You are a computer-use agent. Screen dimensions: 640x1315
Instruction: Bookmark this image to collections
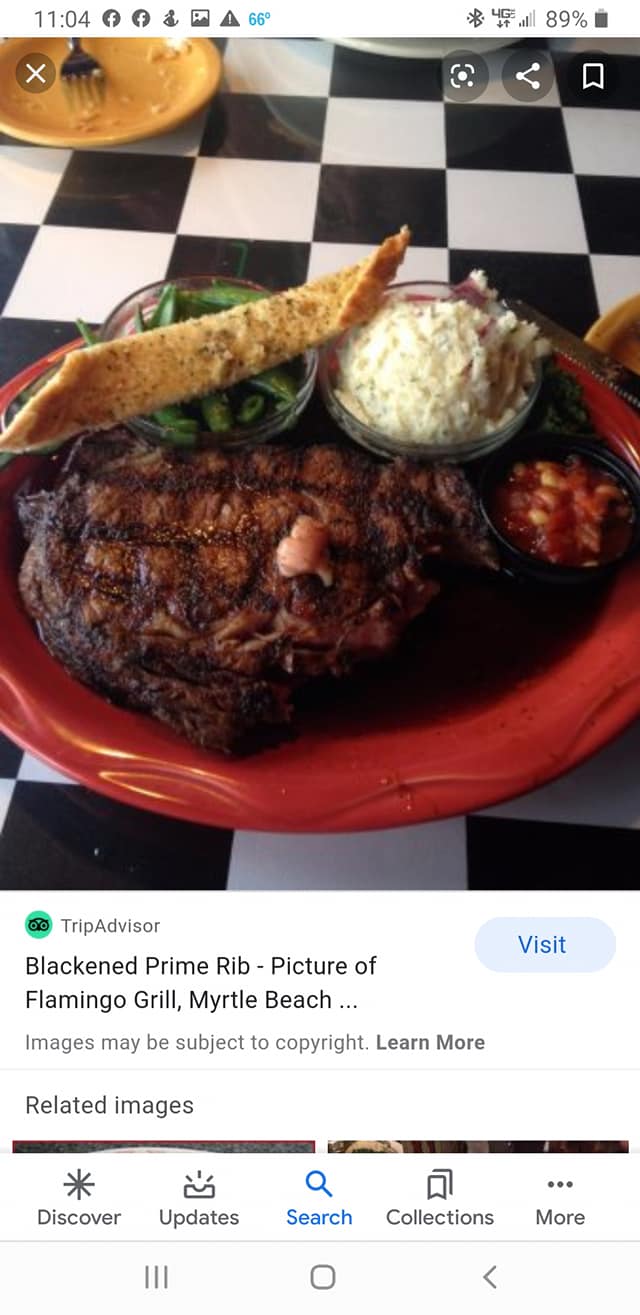592,76
